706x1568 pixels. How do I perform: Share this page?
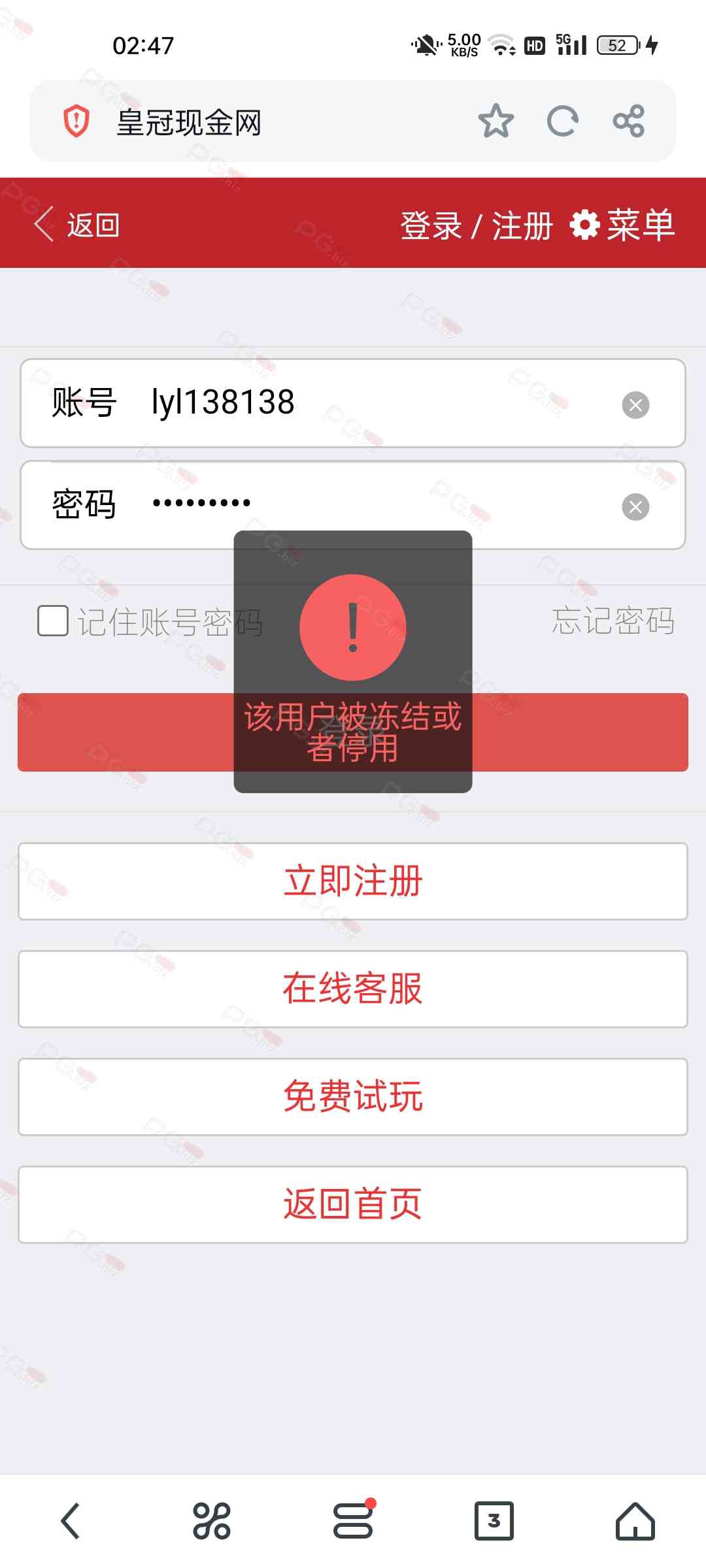pos(629,122)
